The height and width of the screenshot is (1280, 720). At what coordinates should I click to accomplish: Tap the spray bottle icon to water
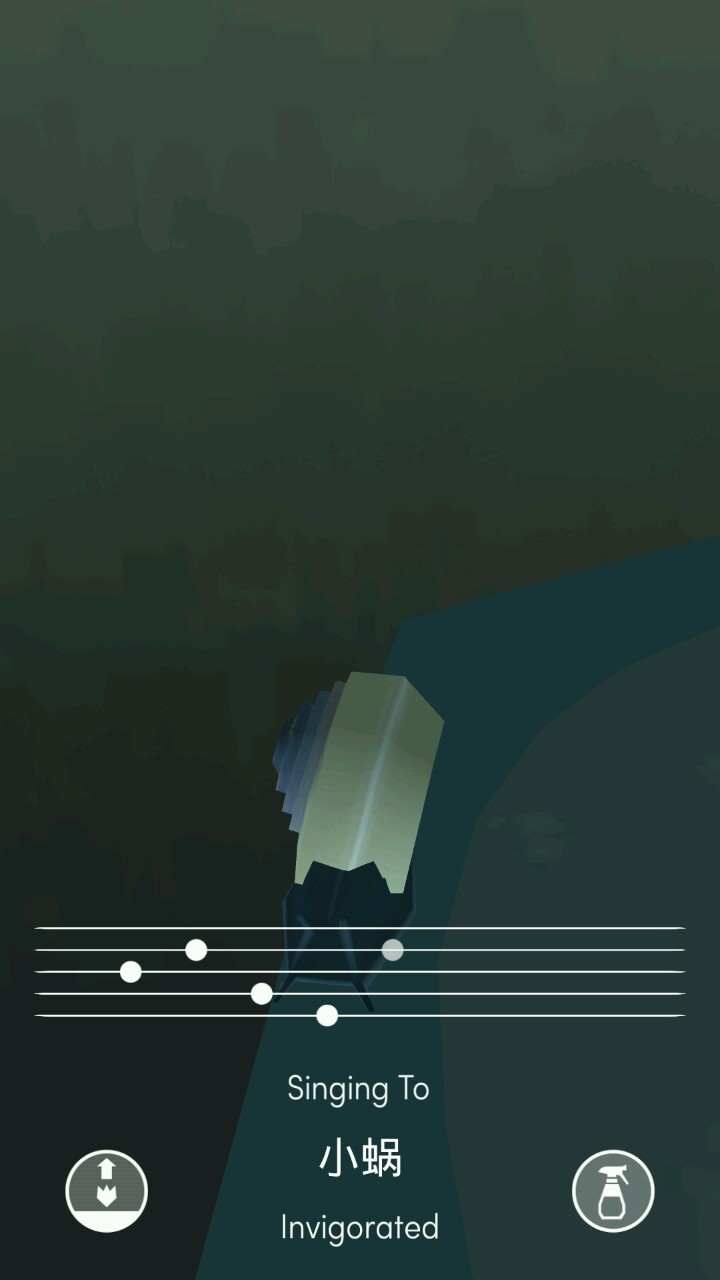(613, 1191)
